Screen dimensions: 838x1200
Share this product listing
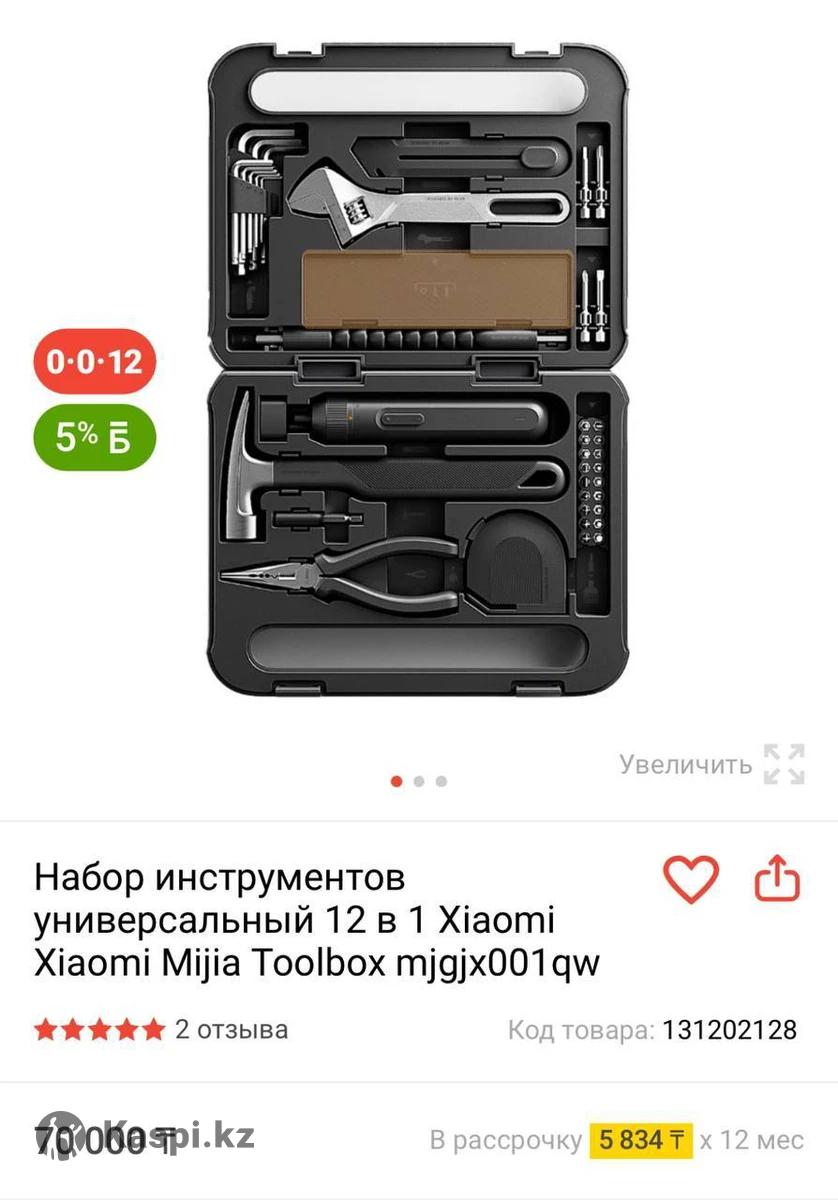(777, 879)
